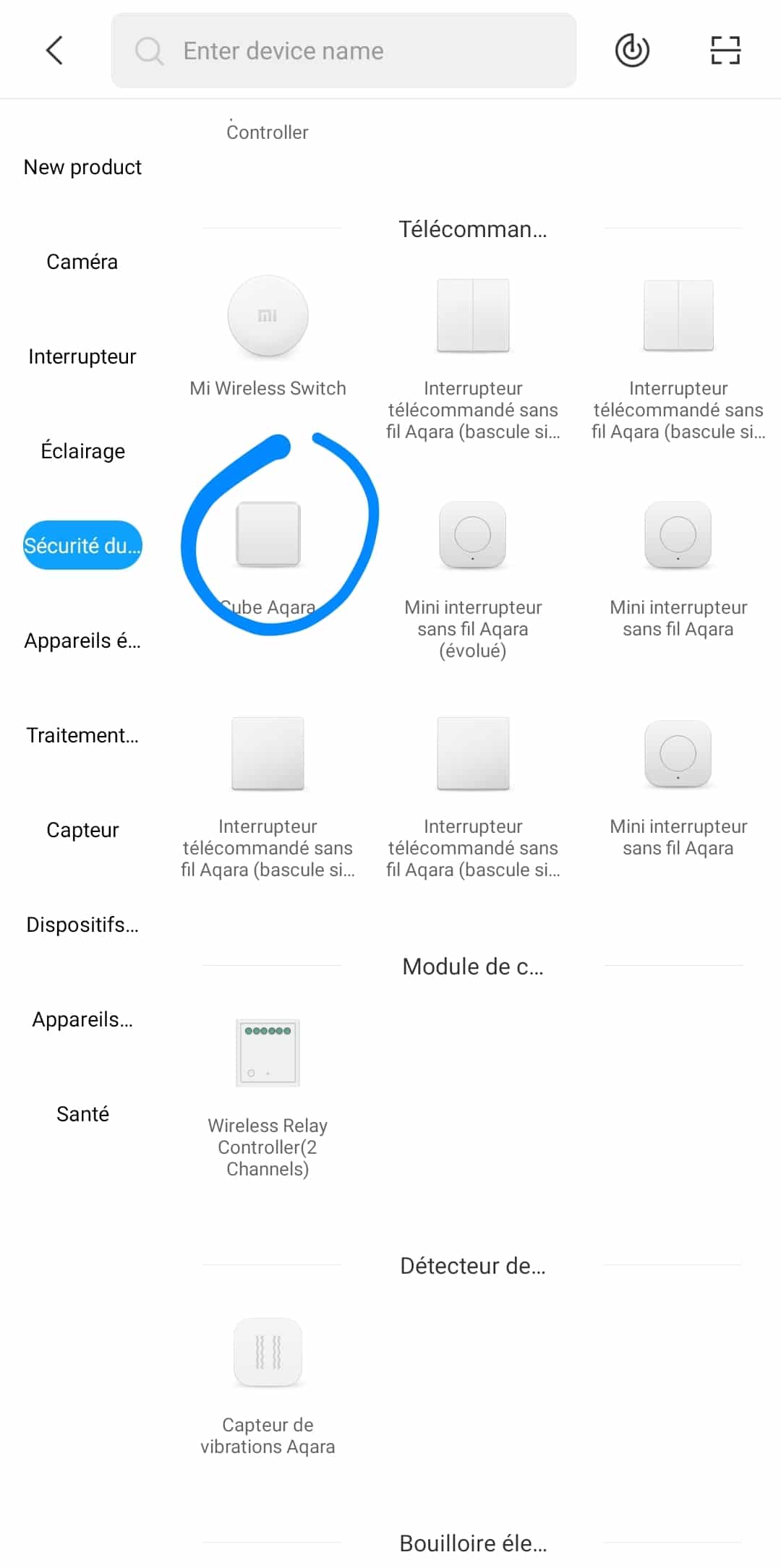Open the nearby device scan icon

tap(632, 51)
